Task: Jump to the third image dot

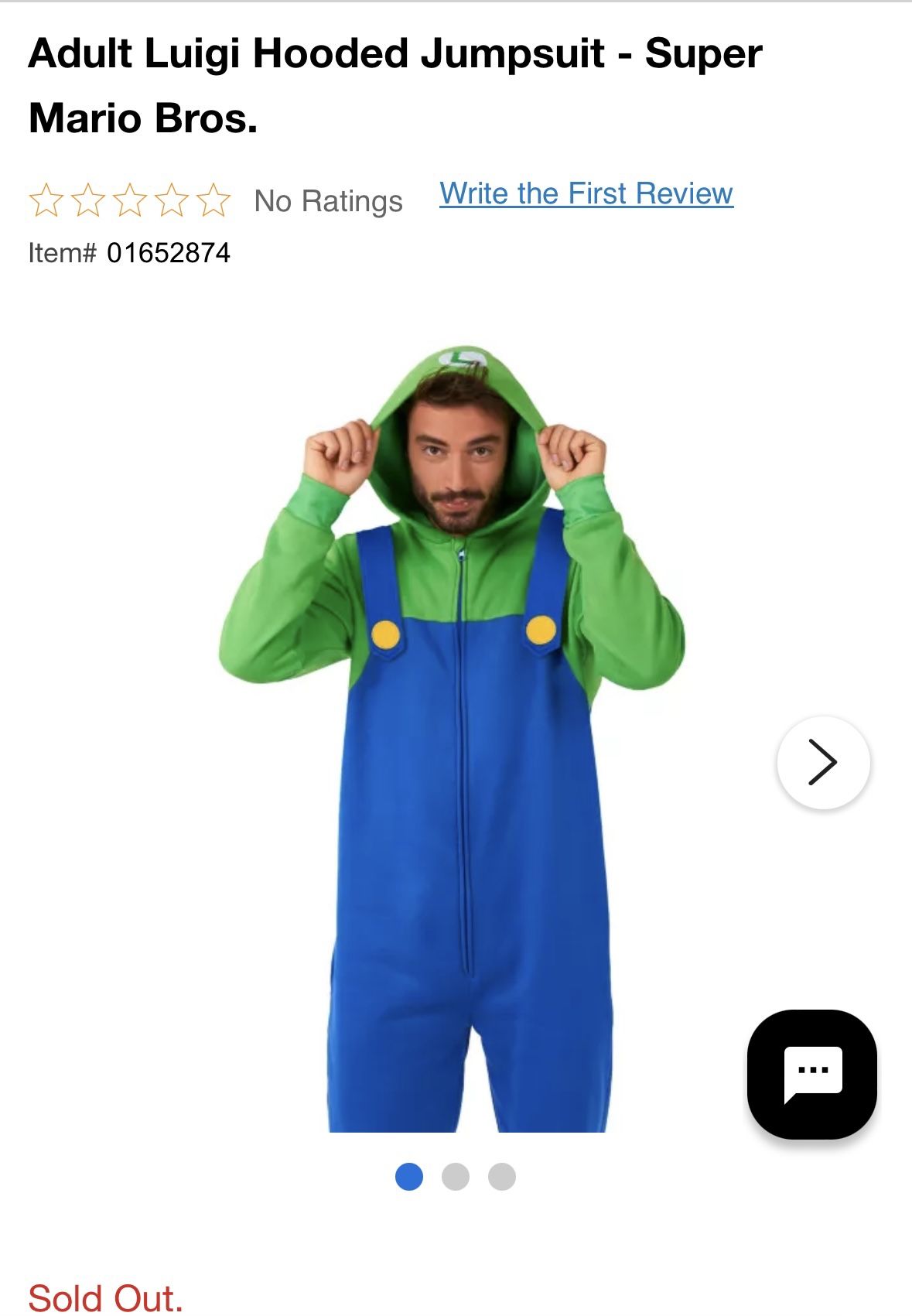Action: [x=502, y=1177]
